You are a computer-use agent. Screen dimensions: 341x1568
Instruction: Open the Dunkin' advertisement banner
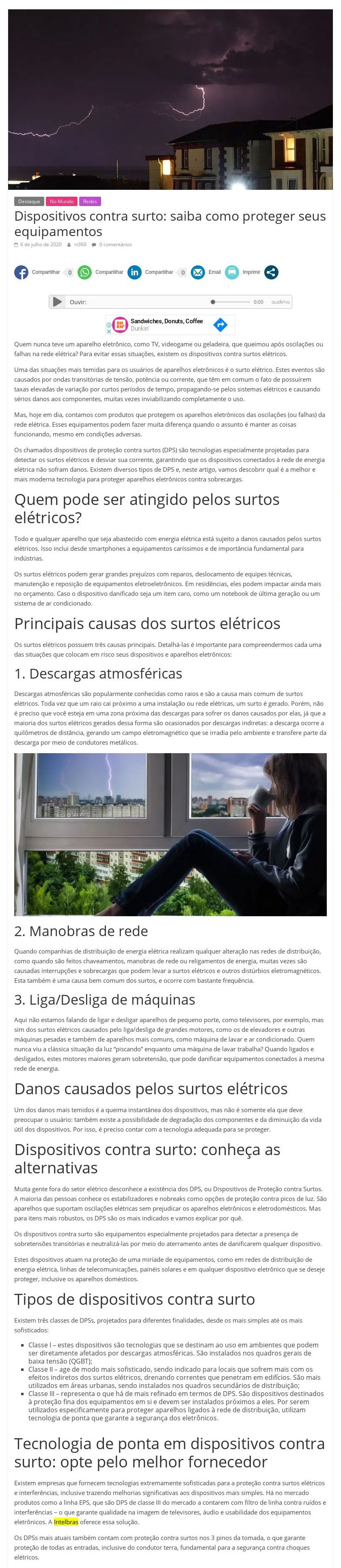coord(170,324)
